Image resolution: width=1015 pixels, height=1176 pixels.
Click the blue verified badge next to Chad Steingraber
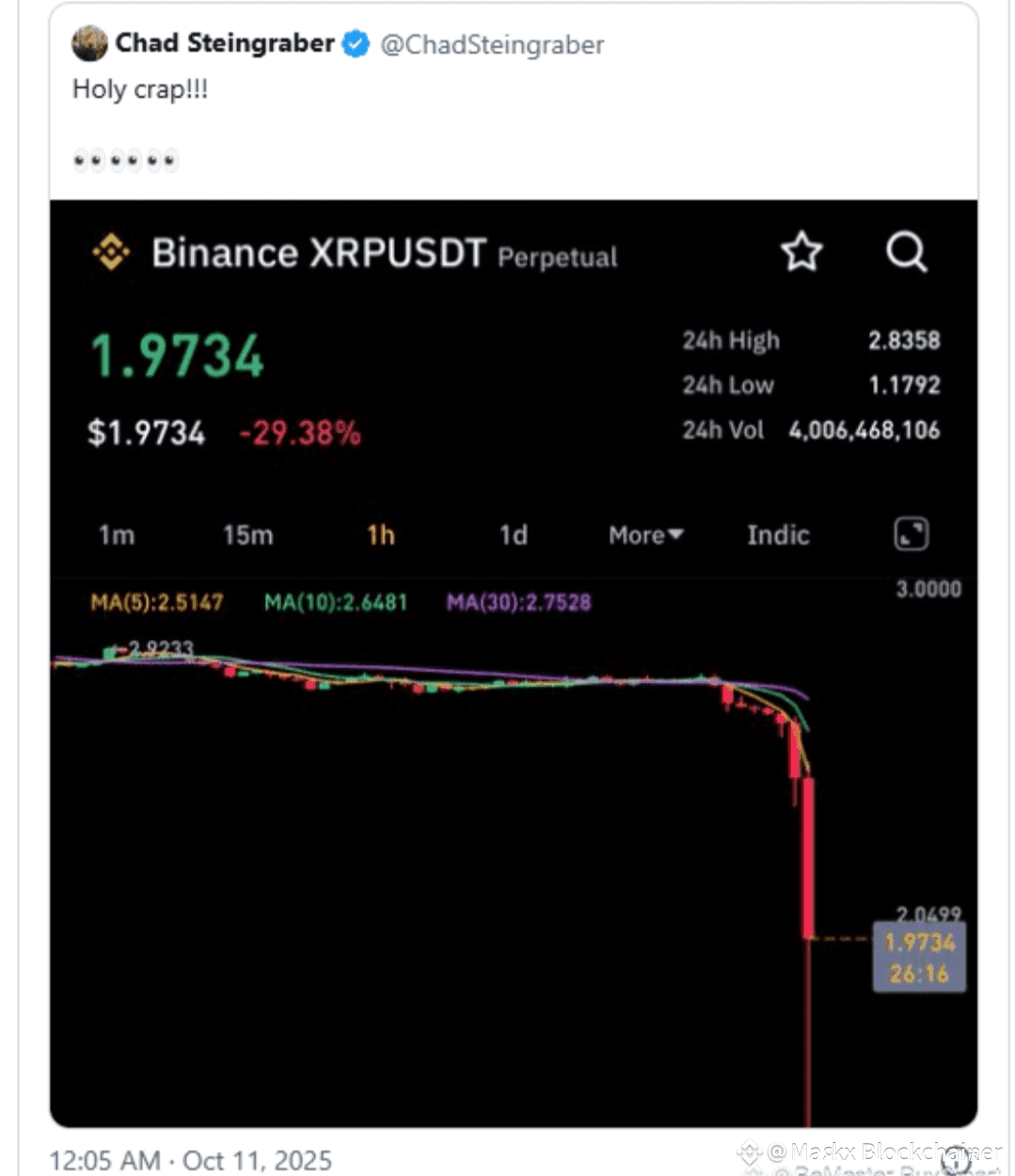pyautogui.click(x=356, y=42)
